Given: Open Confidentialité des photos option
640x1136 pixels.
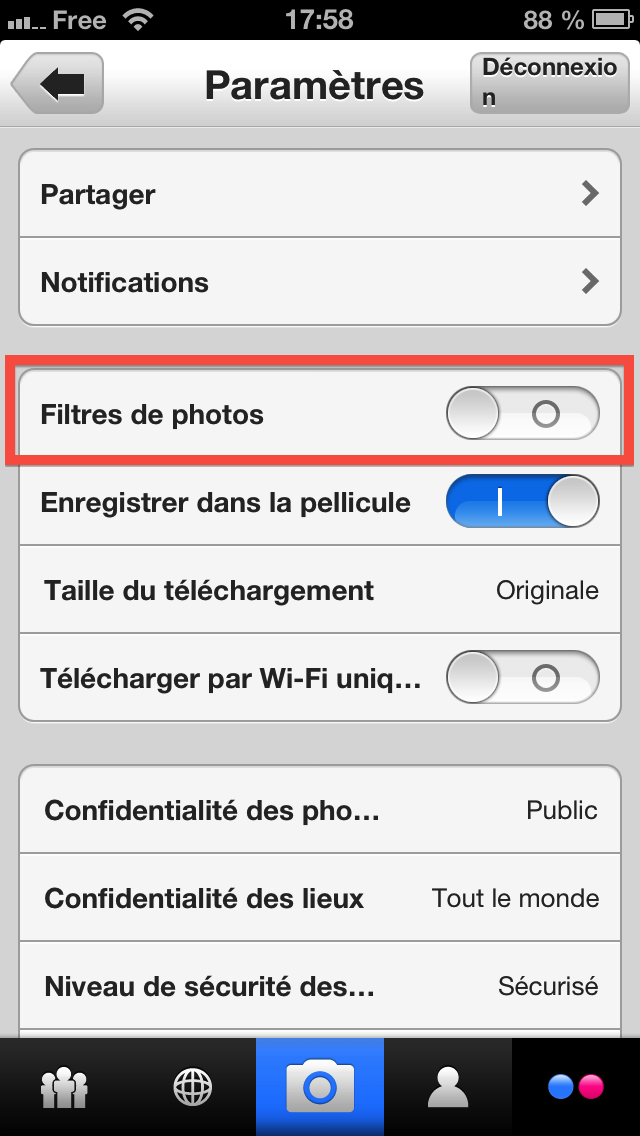Looking at the screenshot, I should coord(320,810).
